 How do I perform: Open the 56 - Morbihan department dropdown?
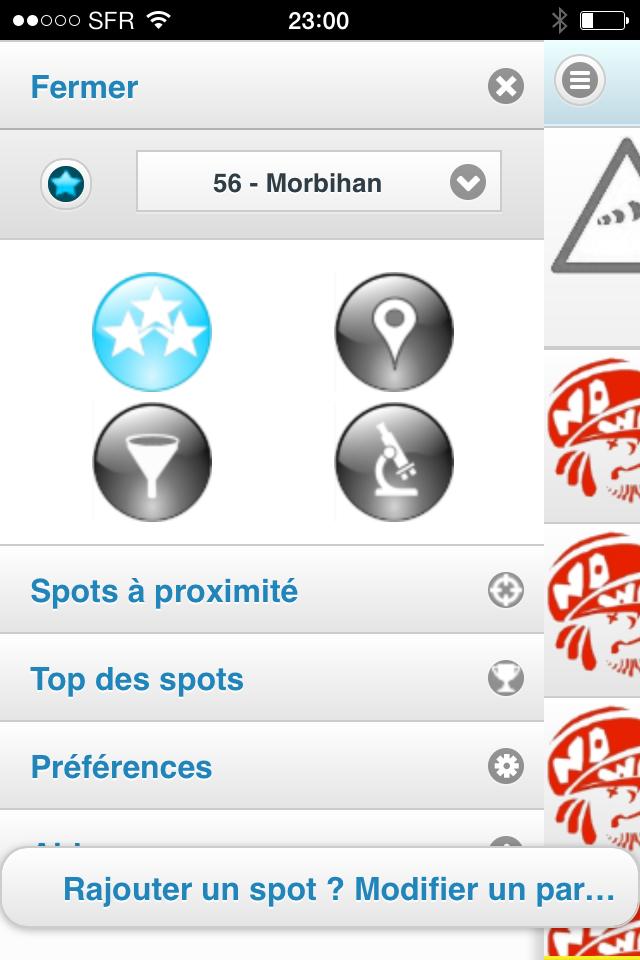tap(318, 182)
